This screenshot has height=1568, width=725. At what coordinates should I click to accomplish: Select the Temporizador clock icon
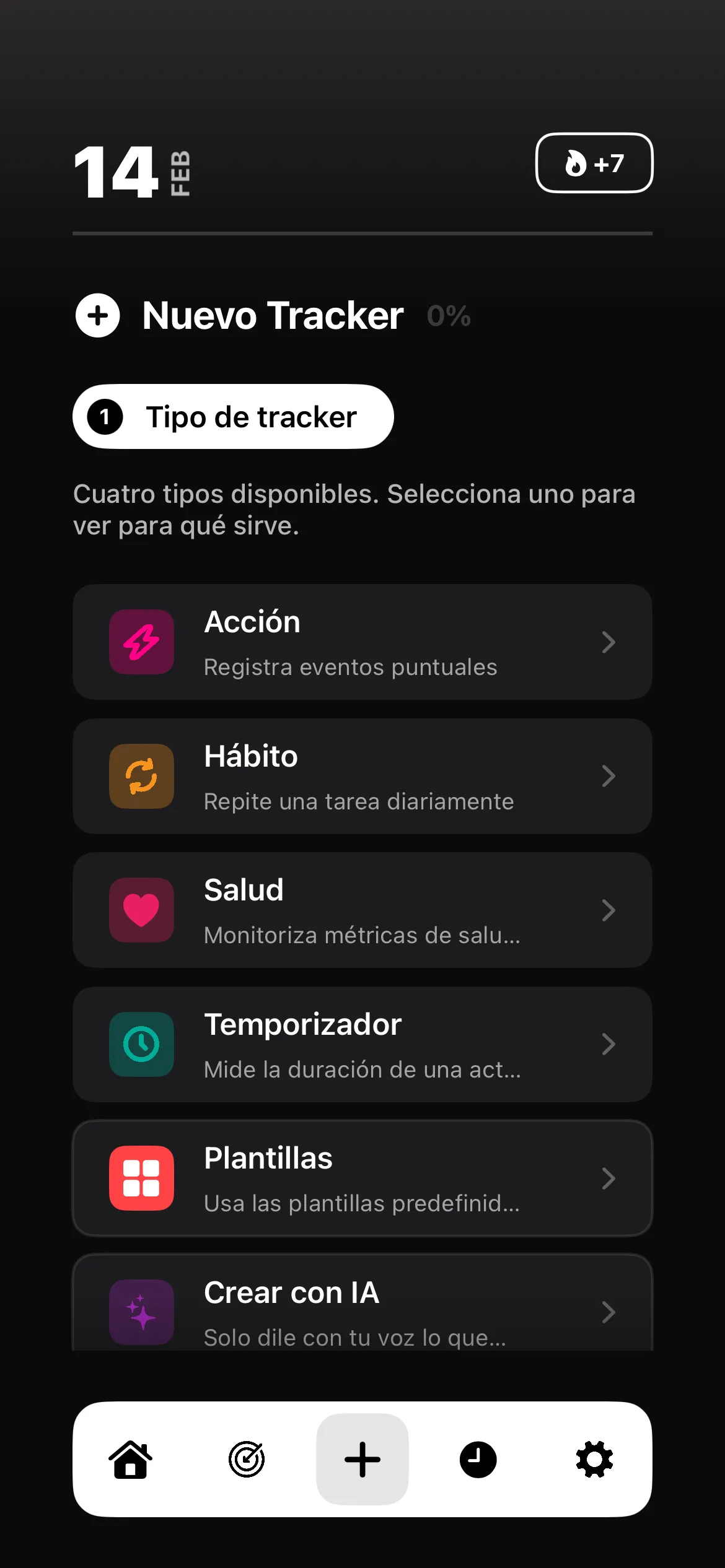pos(141,1044)
